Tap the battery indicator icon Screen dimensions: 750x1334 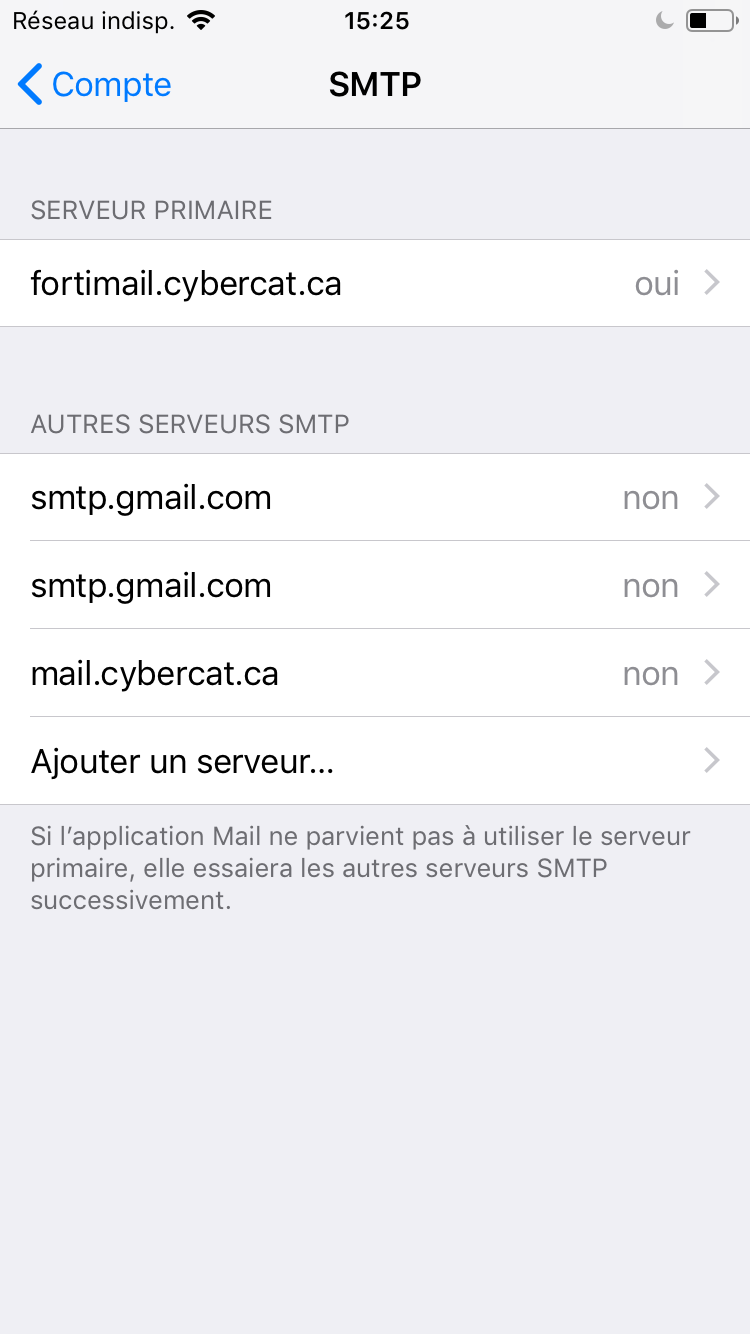(712, 19)
